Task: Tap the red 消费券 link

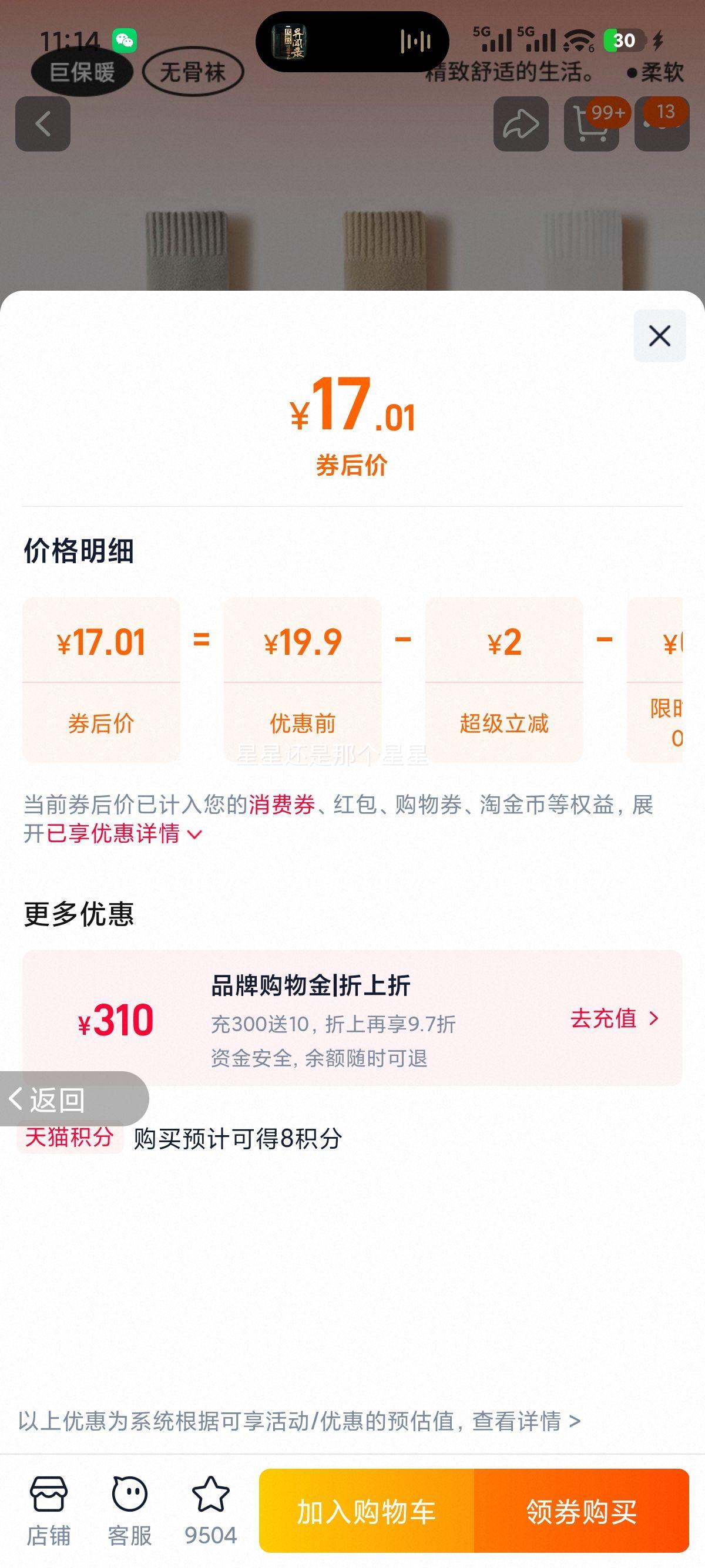Action: point(281,804)
